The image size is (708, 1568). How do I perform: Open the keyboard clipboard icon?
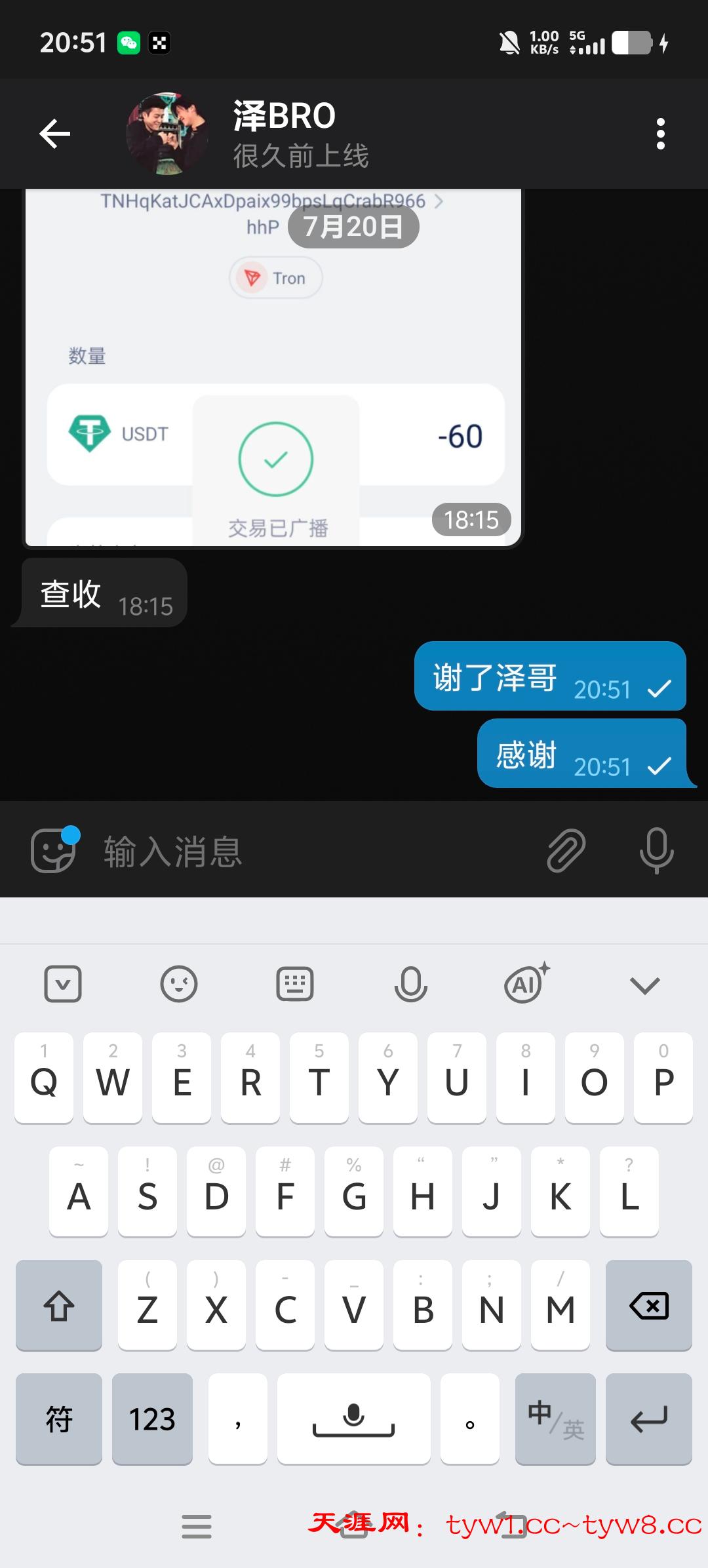(294, 983)
